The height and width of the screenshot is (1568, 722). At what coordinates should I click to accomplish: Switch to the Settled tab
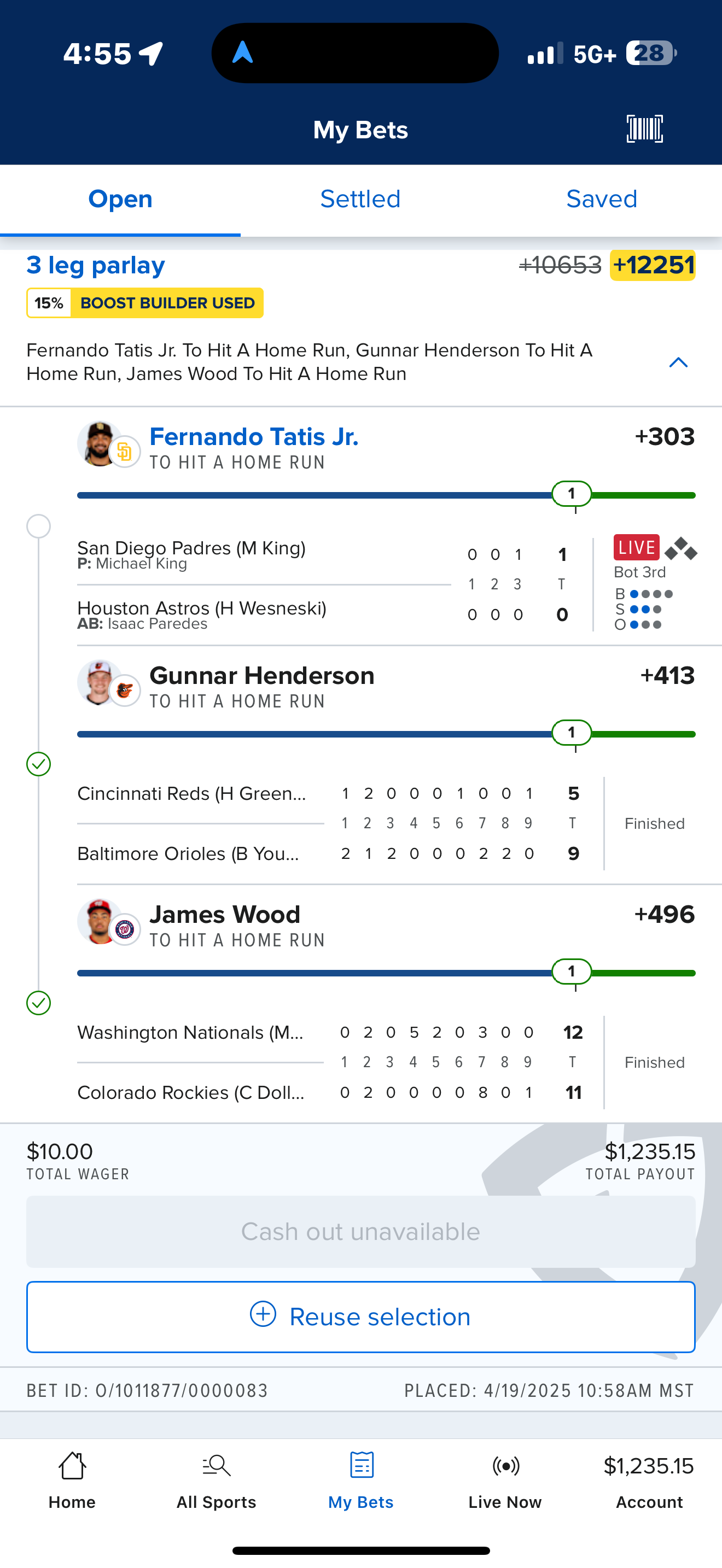360,199
